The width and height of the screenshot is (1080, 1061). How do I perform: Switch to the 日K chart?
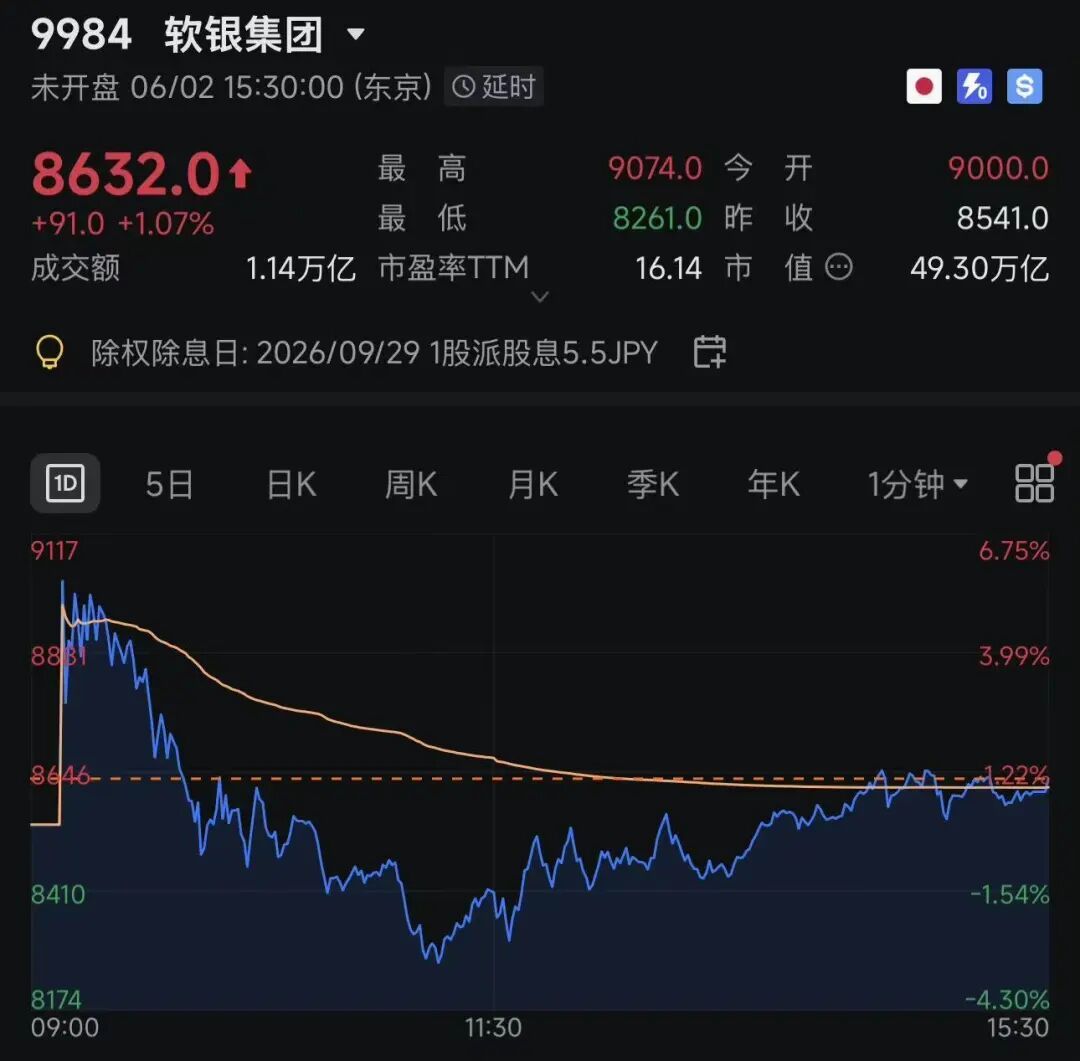click(x=291, y=484)
